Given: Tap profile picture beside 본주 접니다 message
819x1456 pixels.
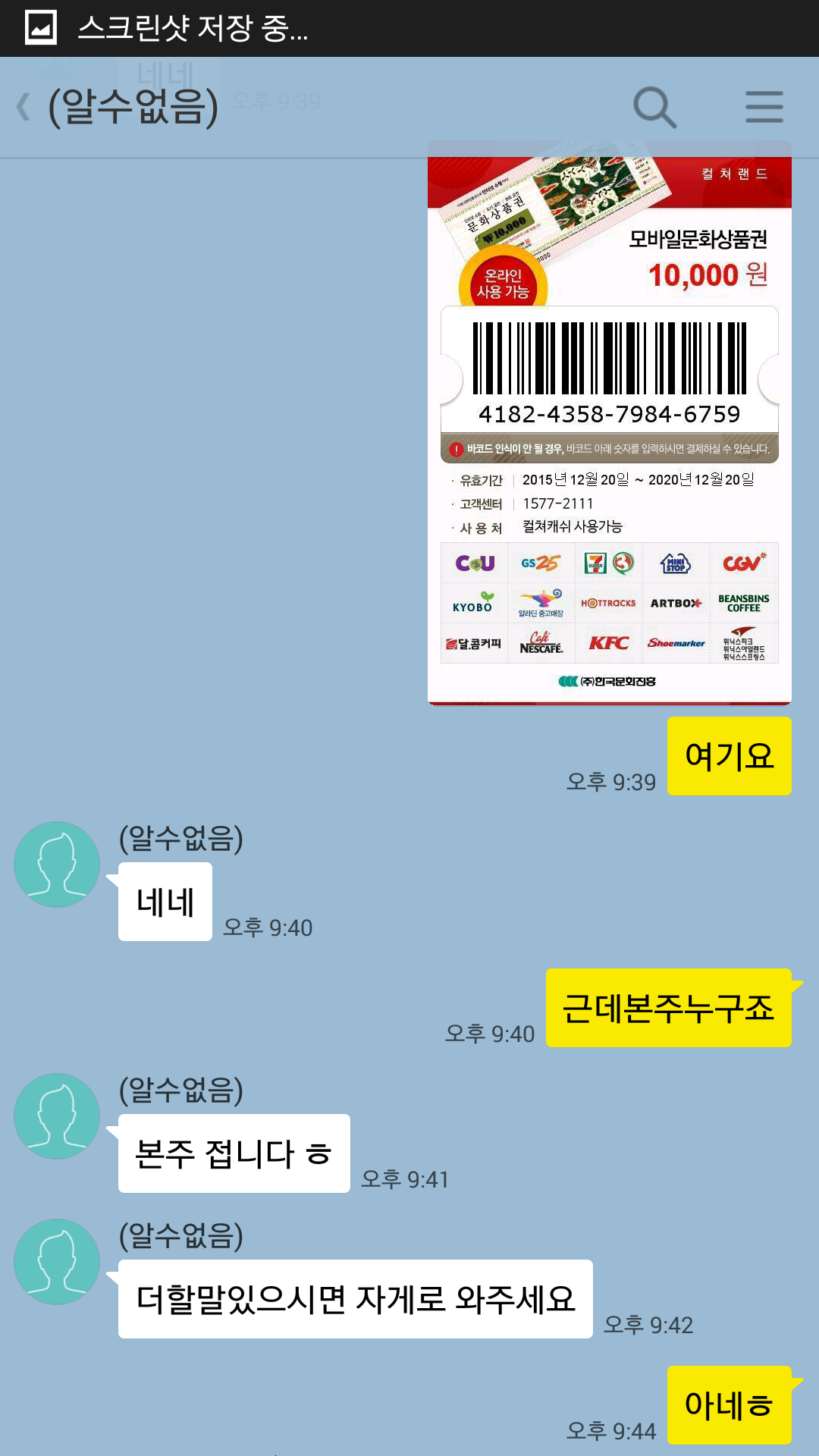Looking at the screenshot, I should 57,1116.
